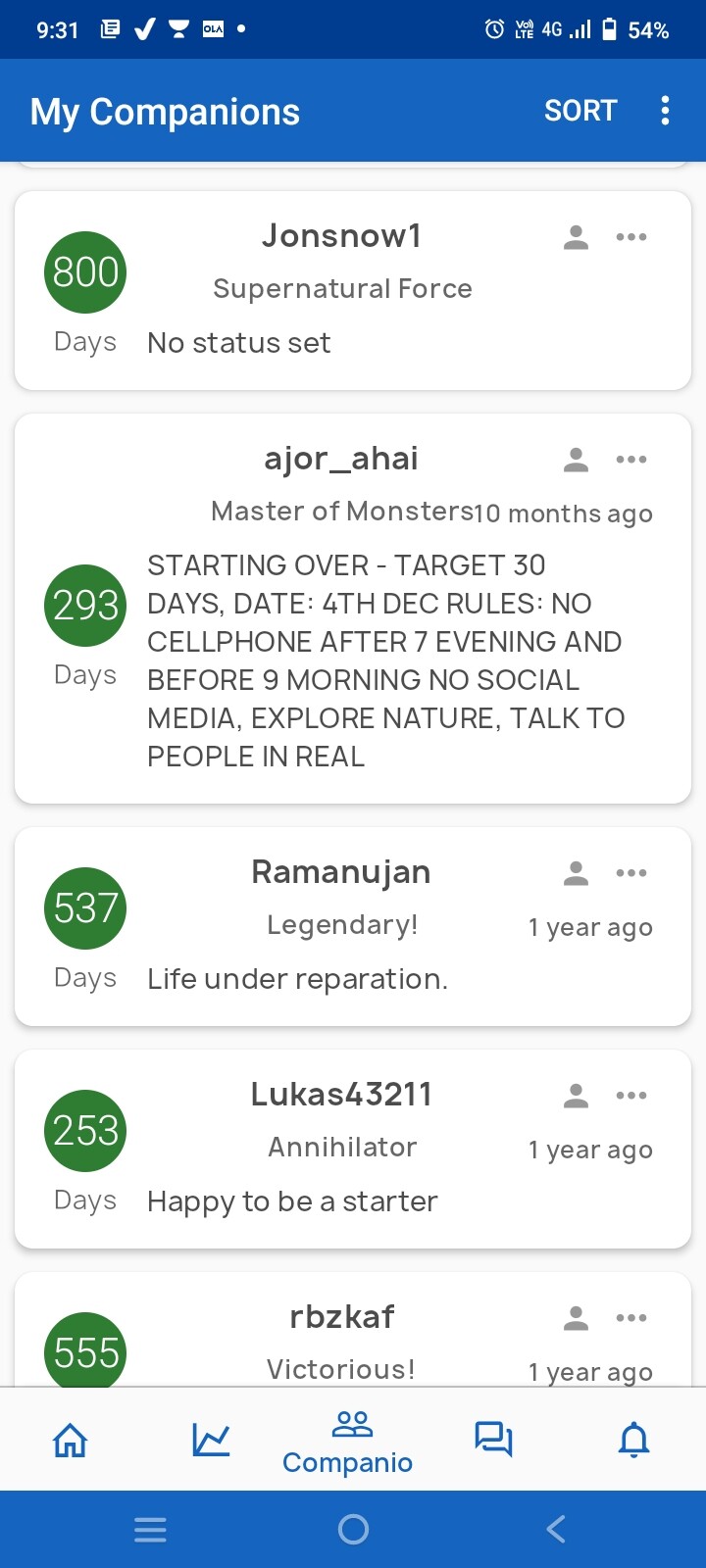The height and width of the screenshot is (1568, 706).
Task: Open more options for rbzkaf
Action: pos(631,1318)
